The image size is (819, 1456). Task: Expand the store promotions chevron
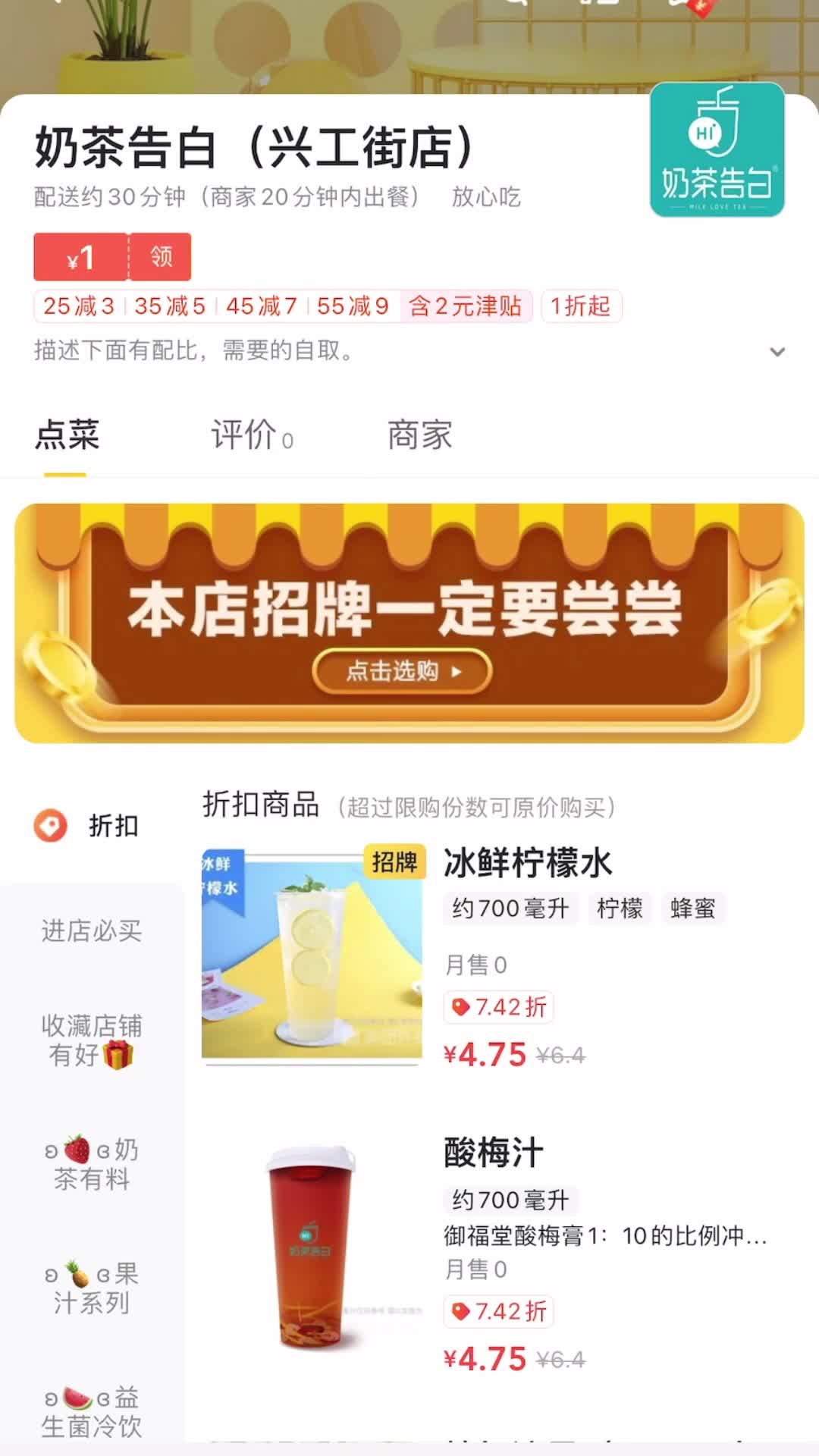[x=777, y=352]
